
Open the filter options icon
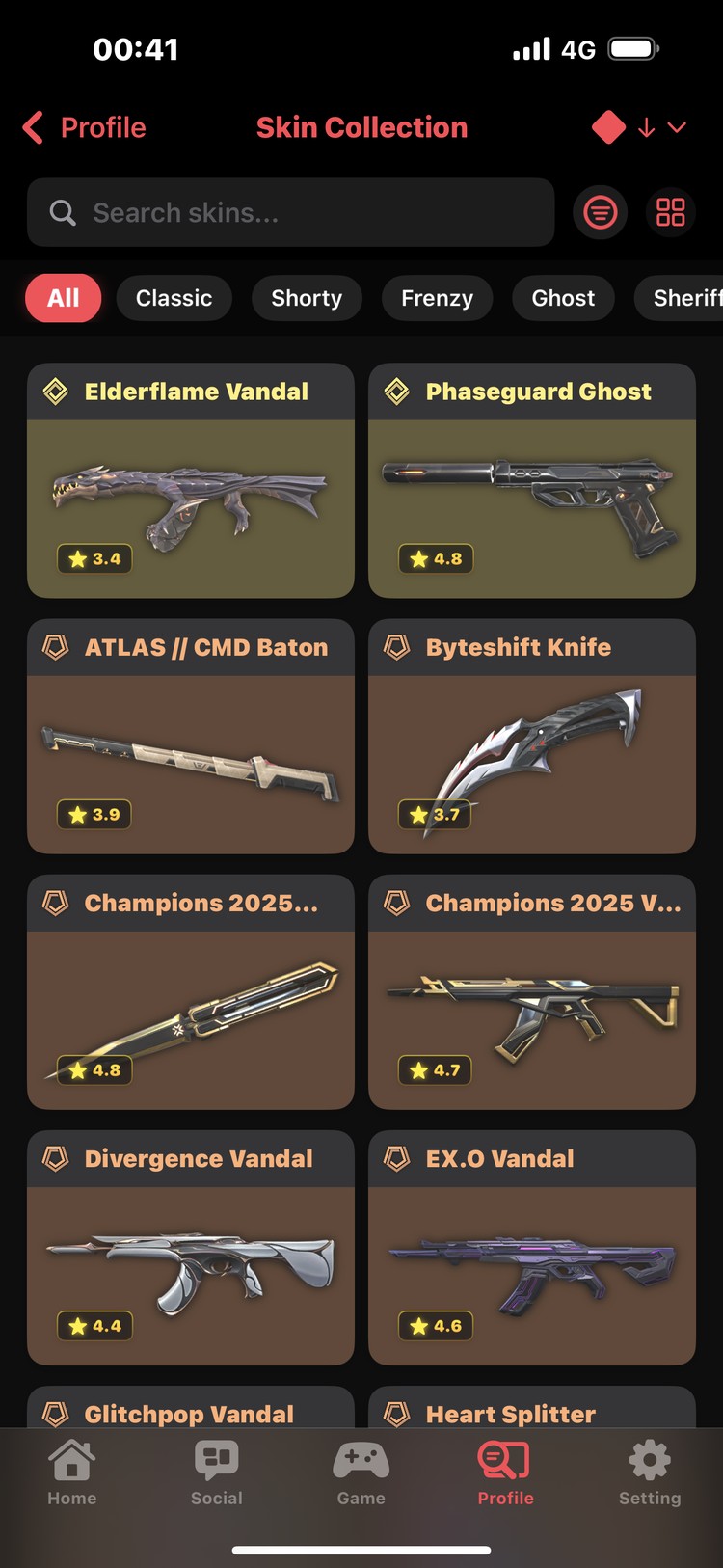(x=601, y=212)
